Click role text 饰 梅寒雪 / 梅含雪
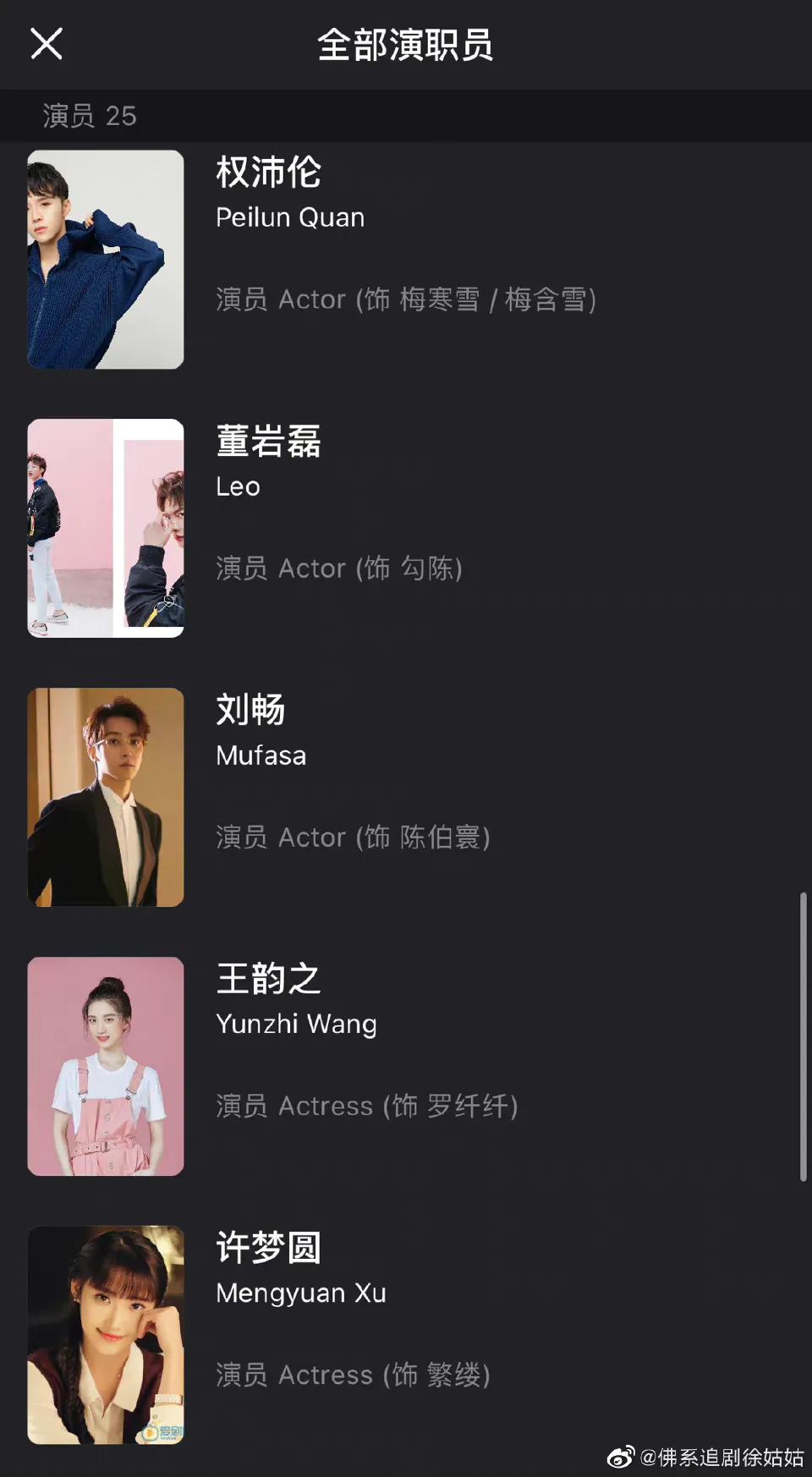 pos(406,299)
